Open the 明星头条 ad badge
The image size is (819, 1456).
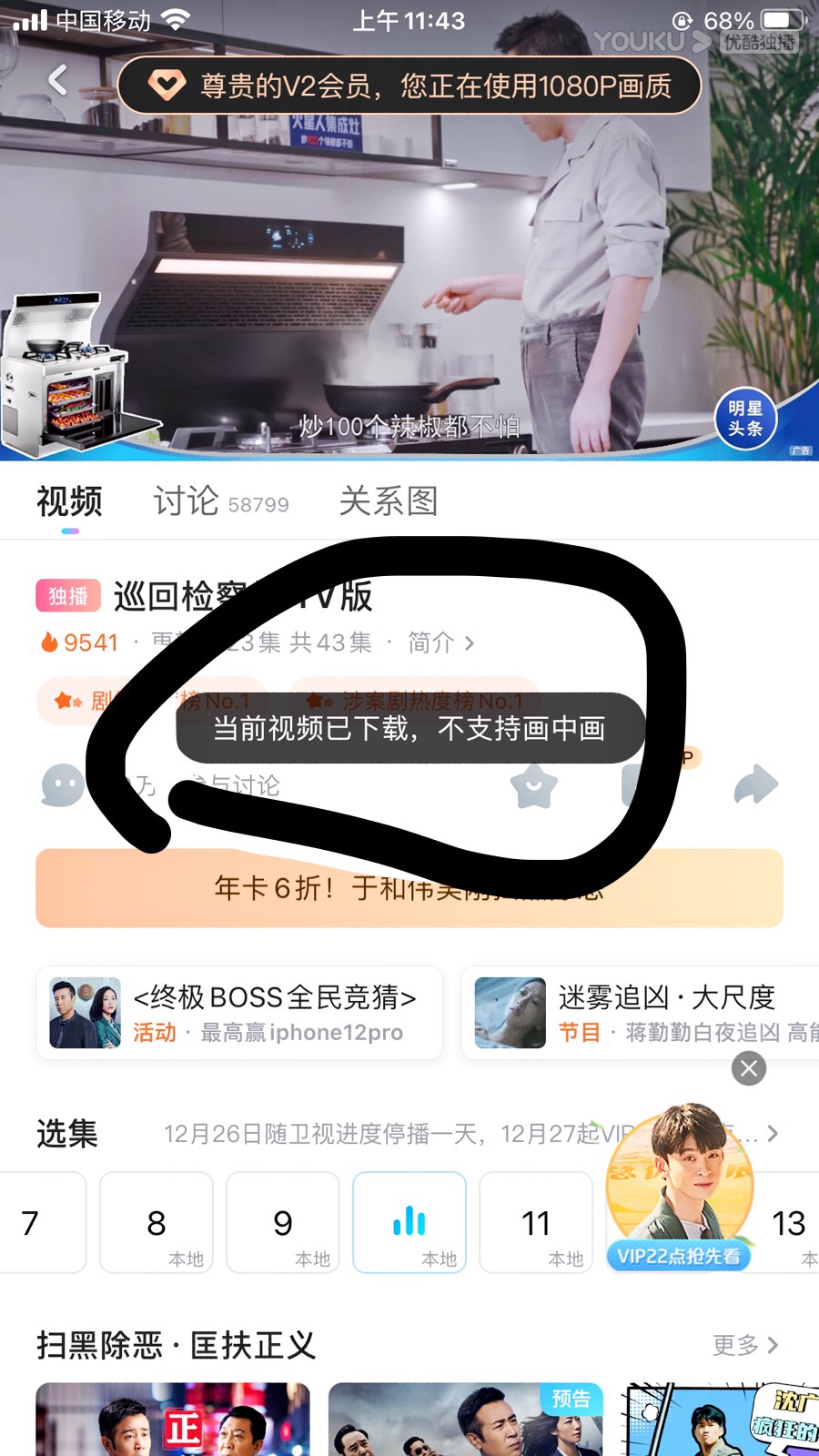[x=745, y=419]
